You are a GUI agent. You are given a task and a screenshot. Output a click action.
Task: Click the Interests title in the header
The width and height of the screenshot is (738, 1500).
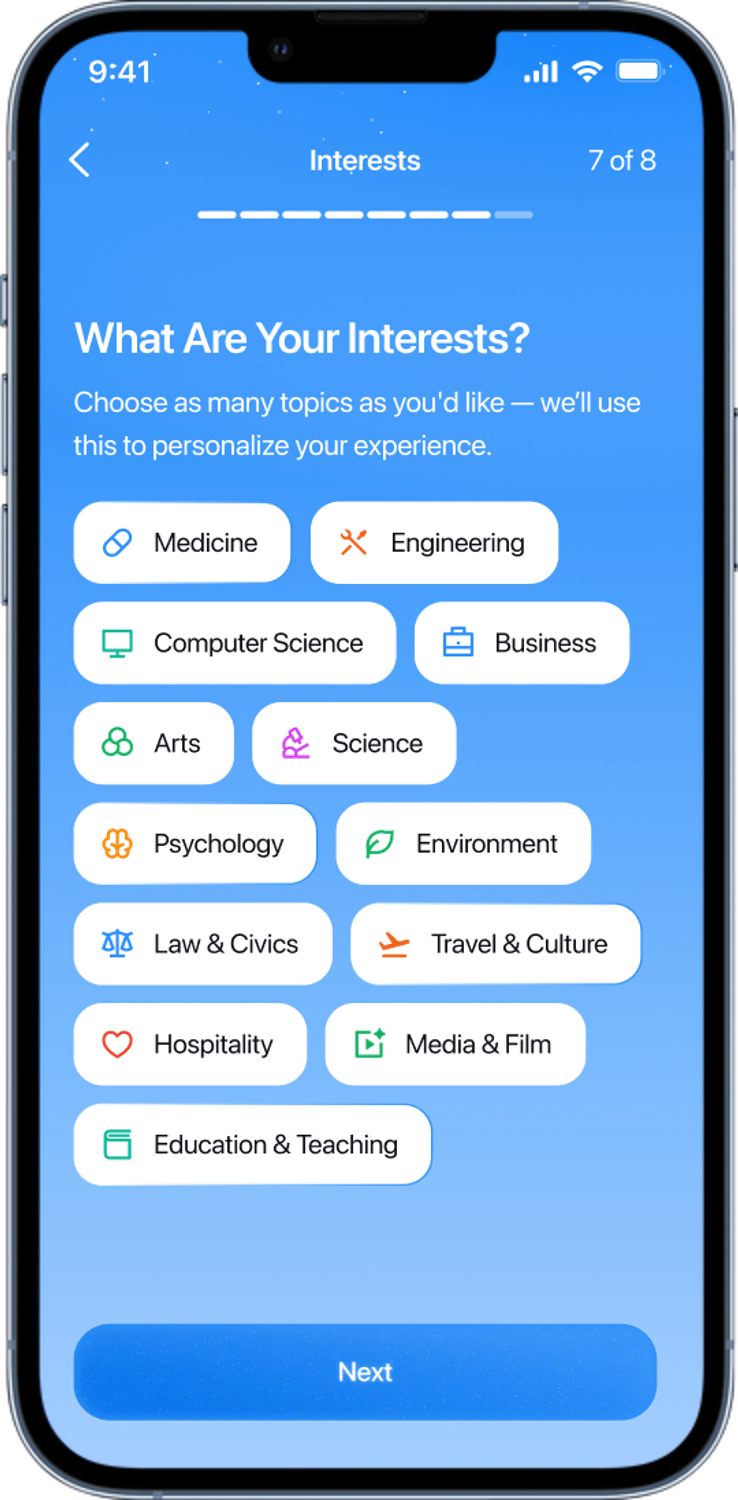point(366,160)
